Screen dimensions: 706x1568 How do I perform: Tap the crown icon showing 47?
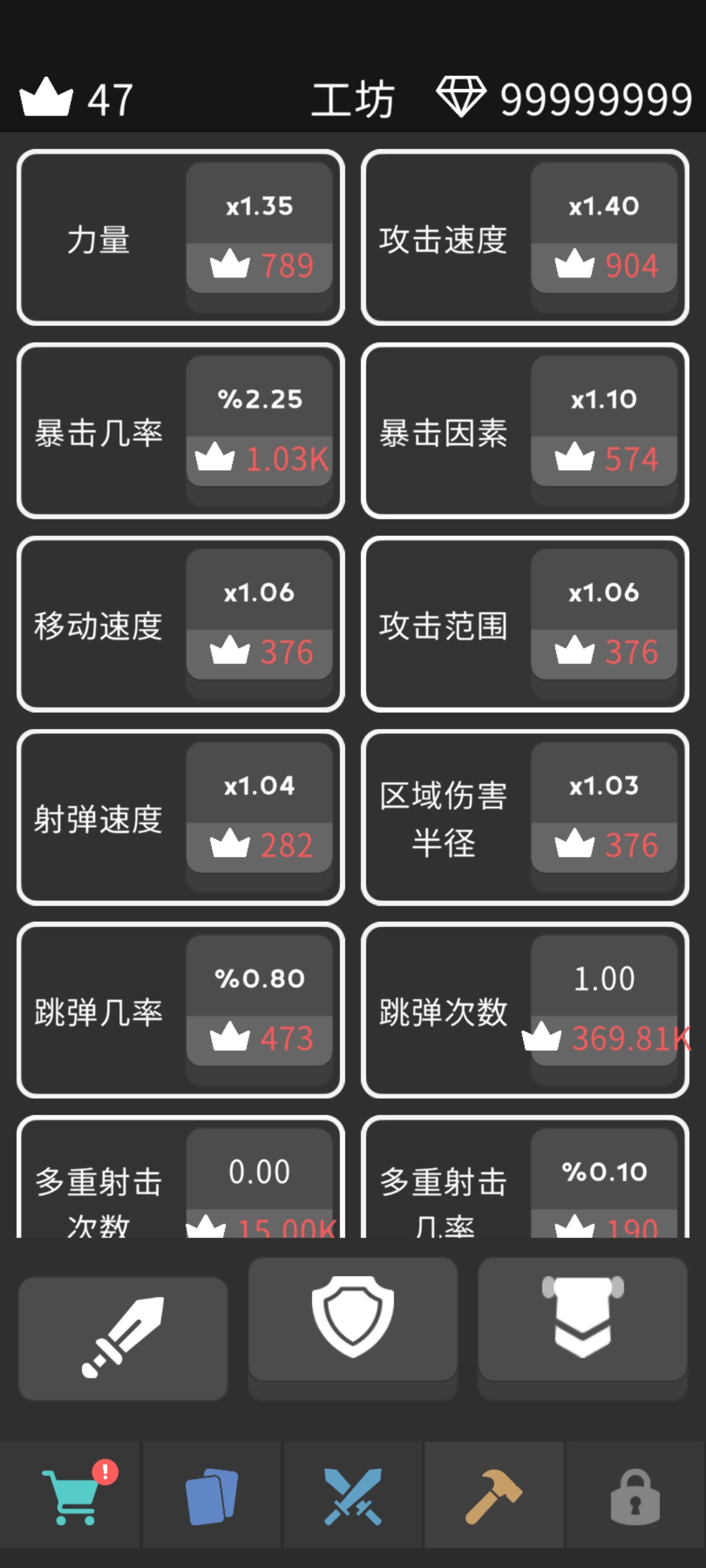[x=48, y=98]
